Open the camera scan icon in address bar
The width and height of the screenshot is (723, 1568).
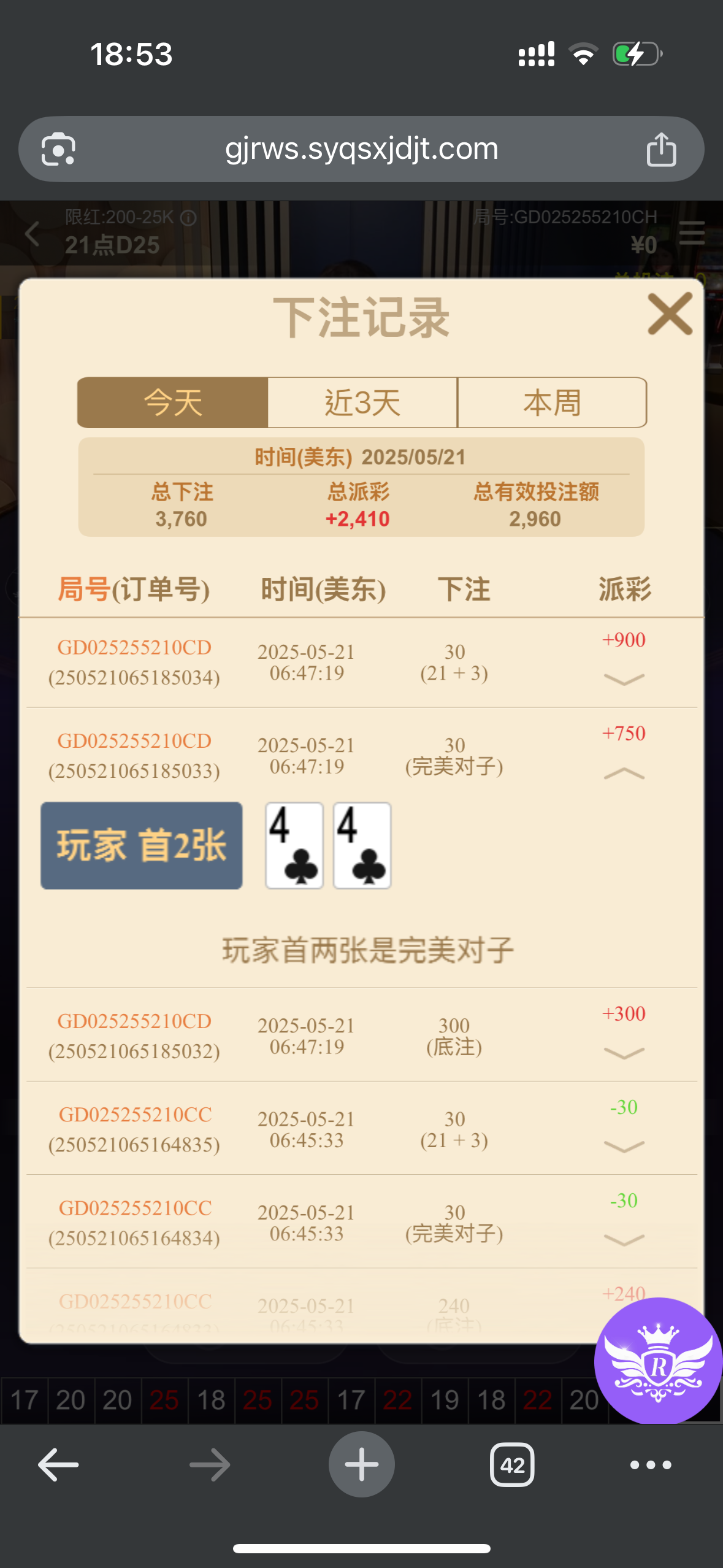(58, 149)
